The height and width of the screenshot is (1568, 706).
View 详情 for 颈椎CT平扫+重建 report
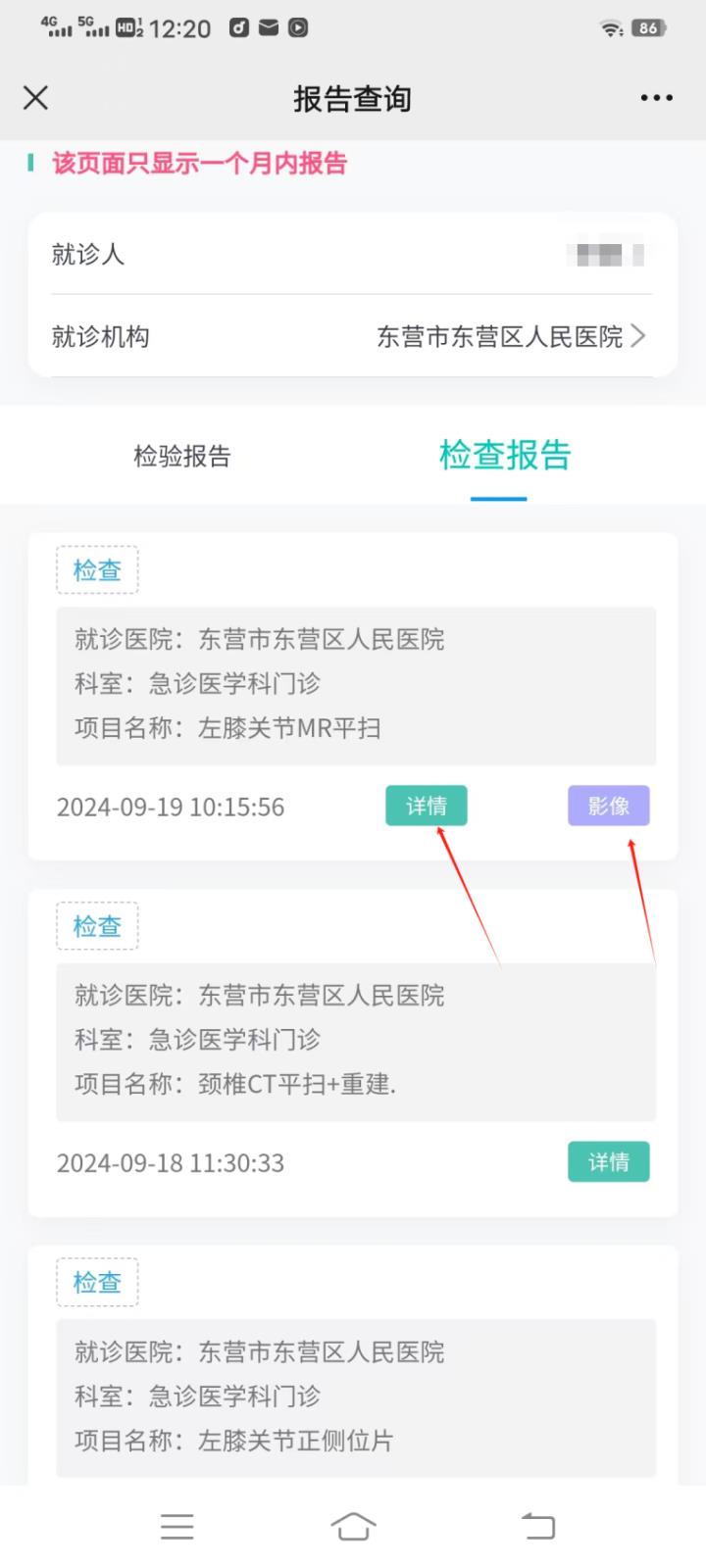608,1162
